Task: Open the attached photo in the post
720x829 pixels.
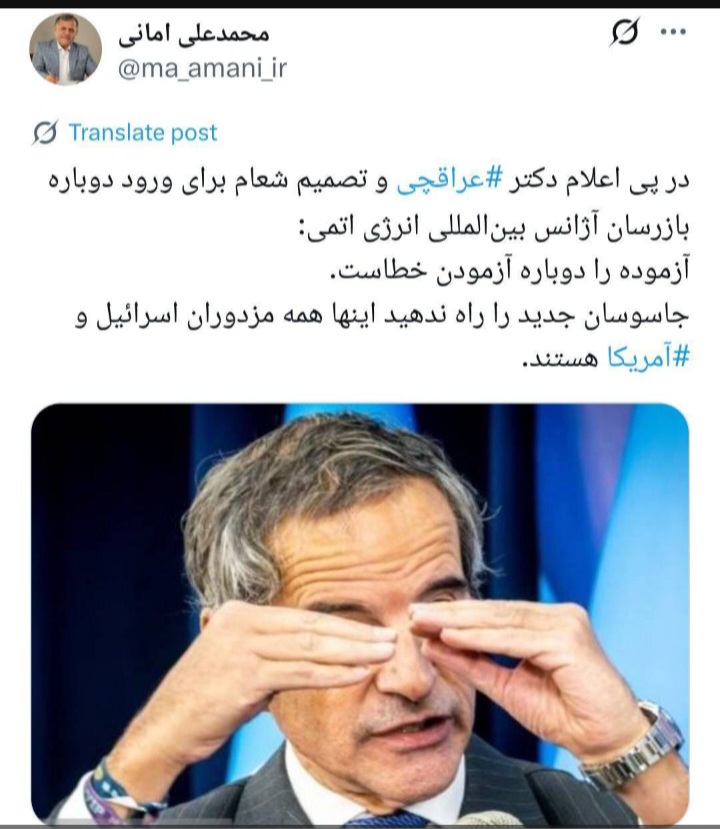Action: pyautogui.click(x=360, y=612)
